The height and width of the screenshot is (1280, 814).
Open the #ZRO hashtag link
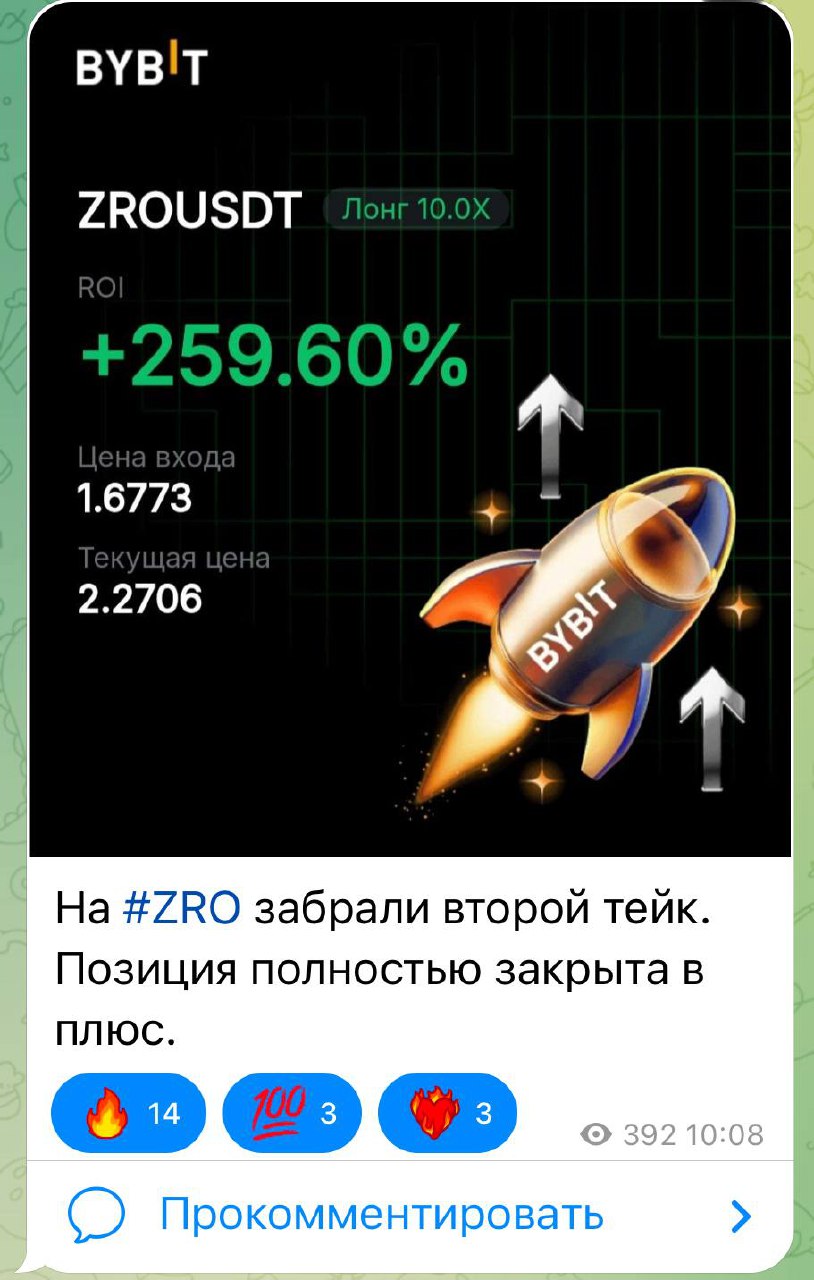click(180, 909)
